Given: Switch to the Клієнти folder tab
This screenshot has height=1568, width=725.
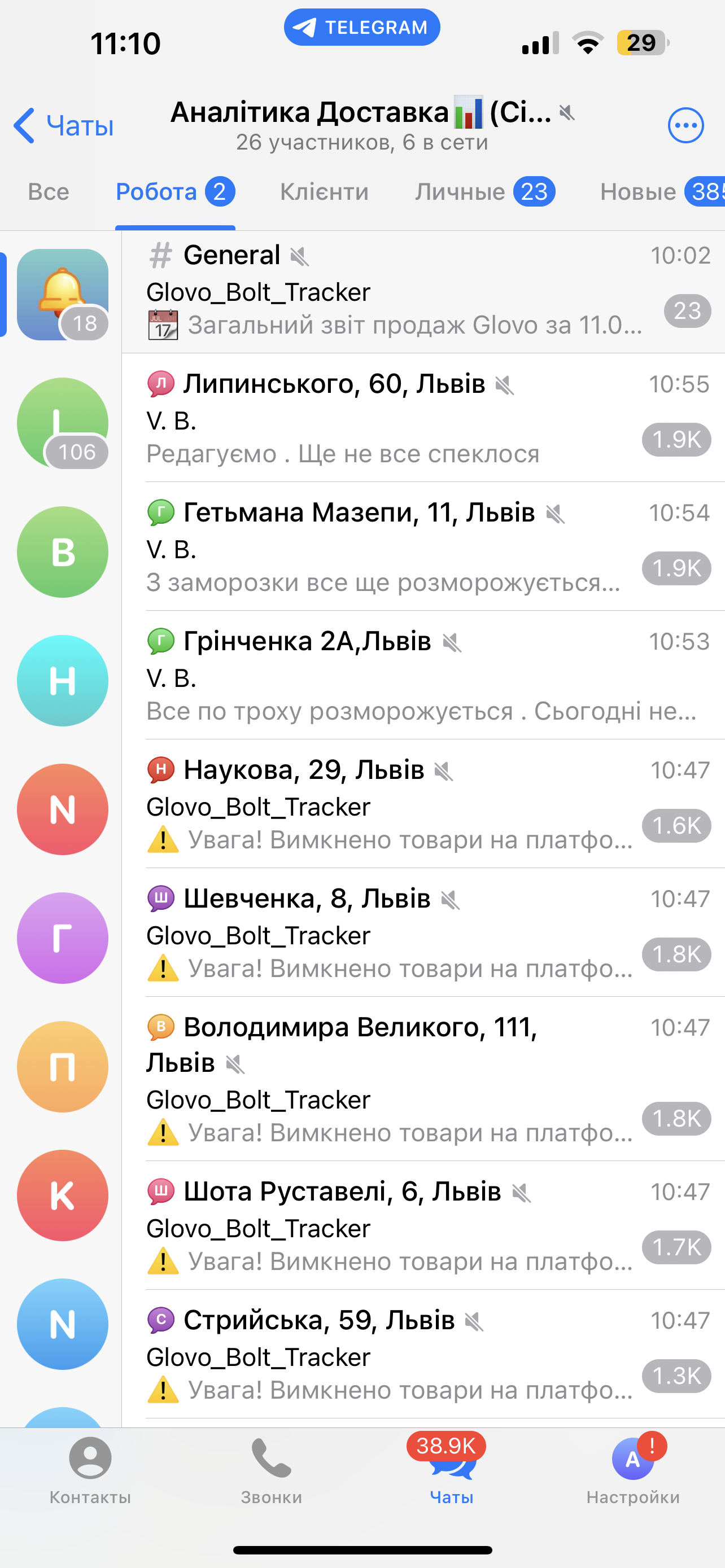Looking at the screenshot, I should [325, 192].
